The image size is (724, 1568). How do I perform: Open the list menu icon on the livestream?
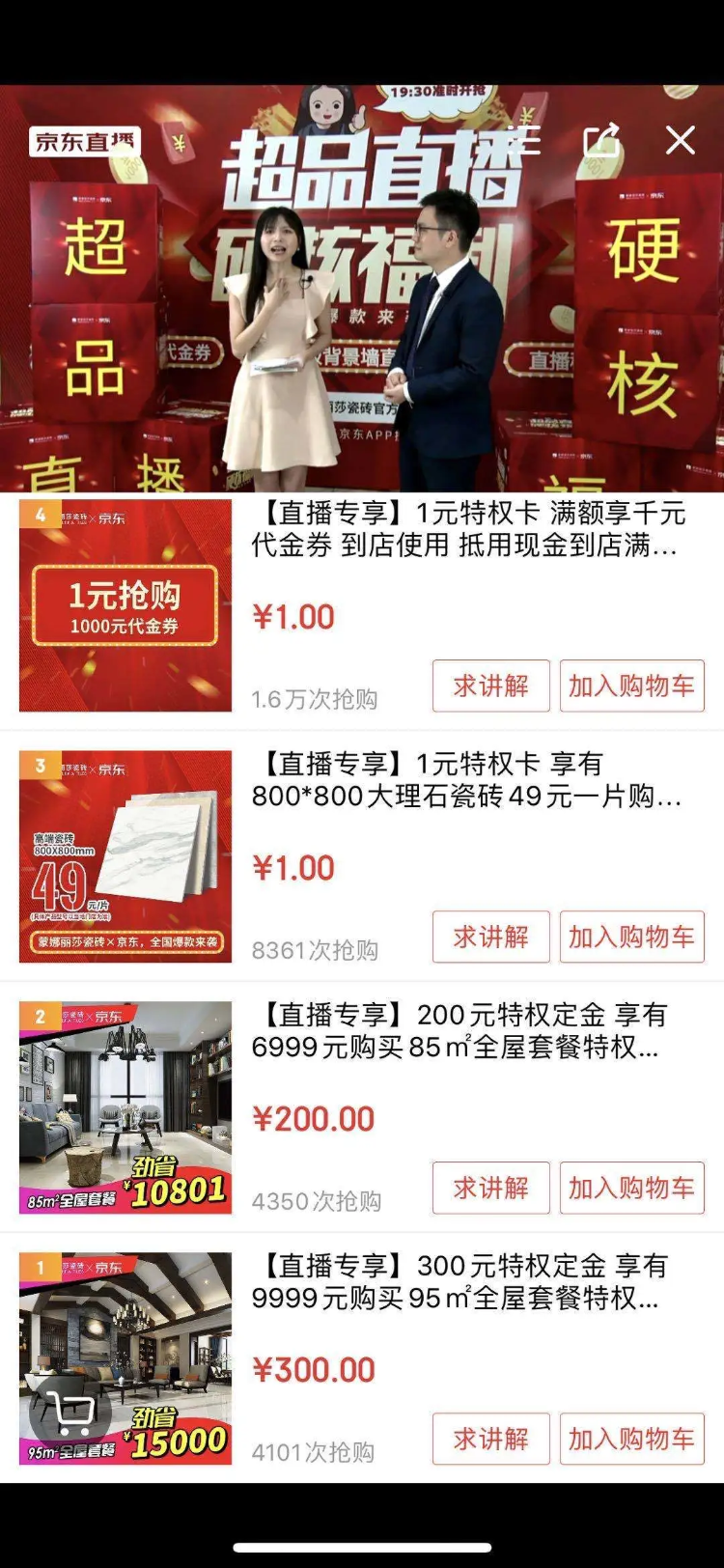(x=527, y=141)
